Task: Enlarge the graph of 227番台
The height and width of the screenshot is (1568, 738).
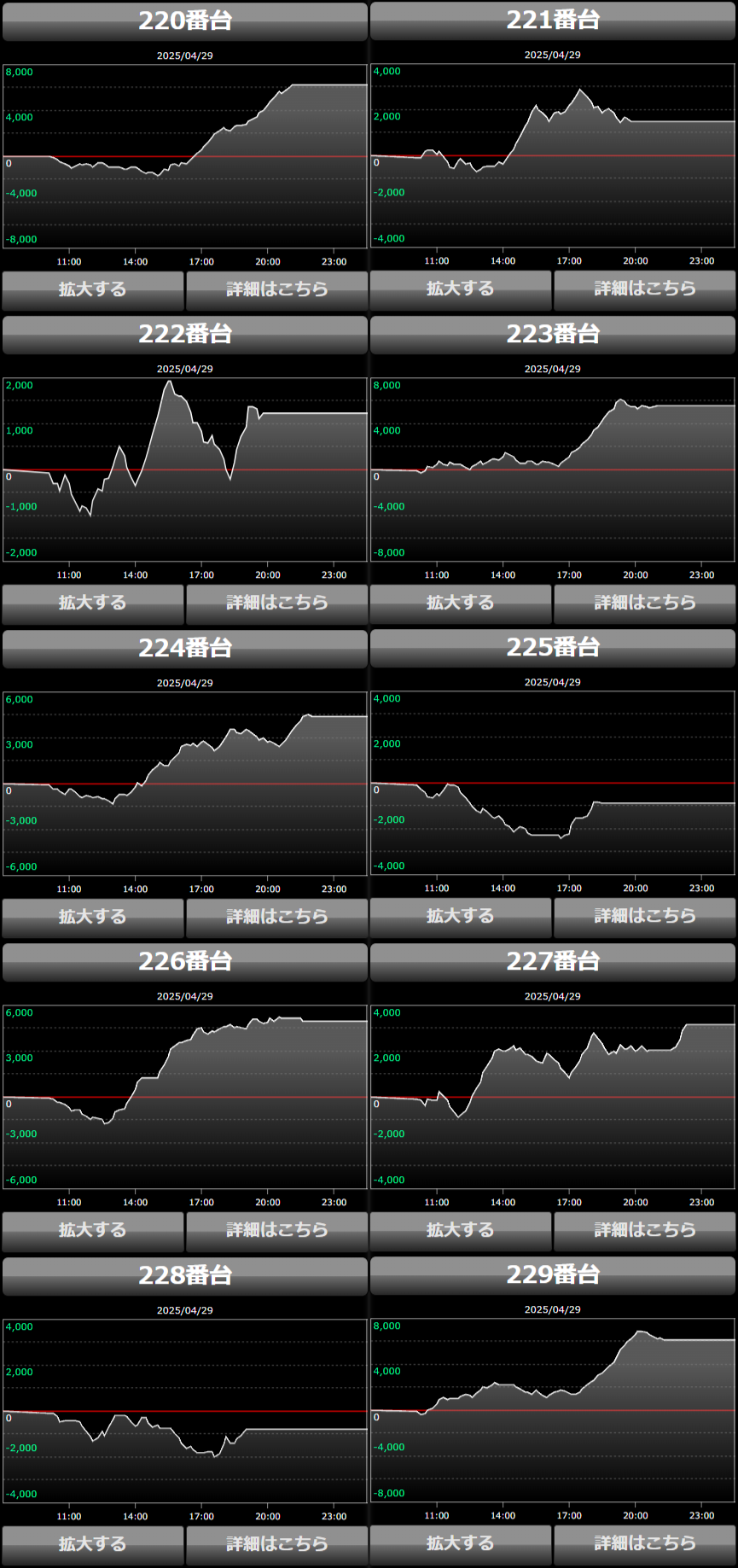Action: tap(461, 1231)
